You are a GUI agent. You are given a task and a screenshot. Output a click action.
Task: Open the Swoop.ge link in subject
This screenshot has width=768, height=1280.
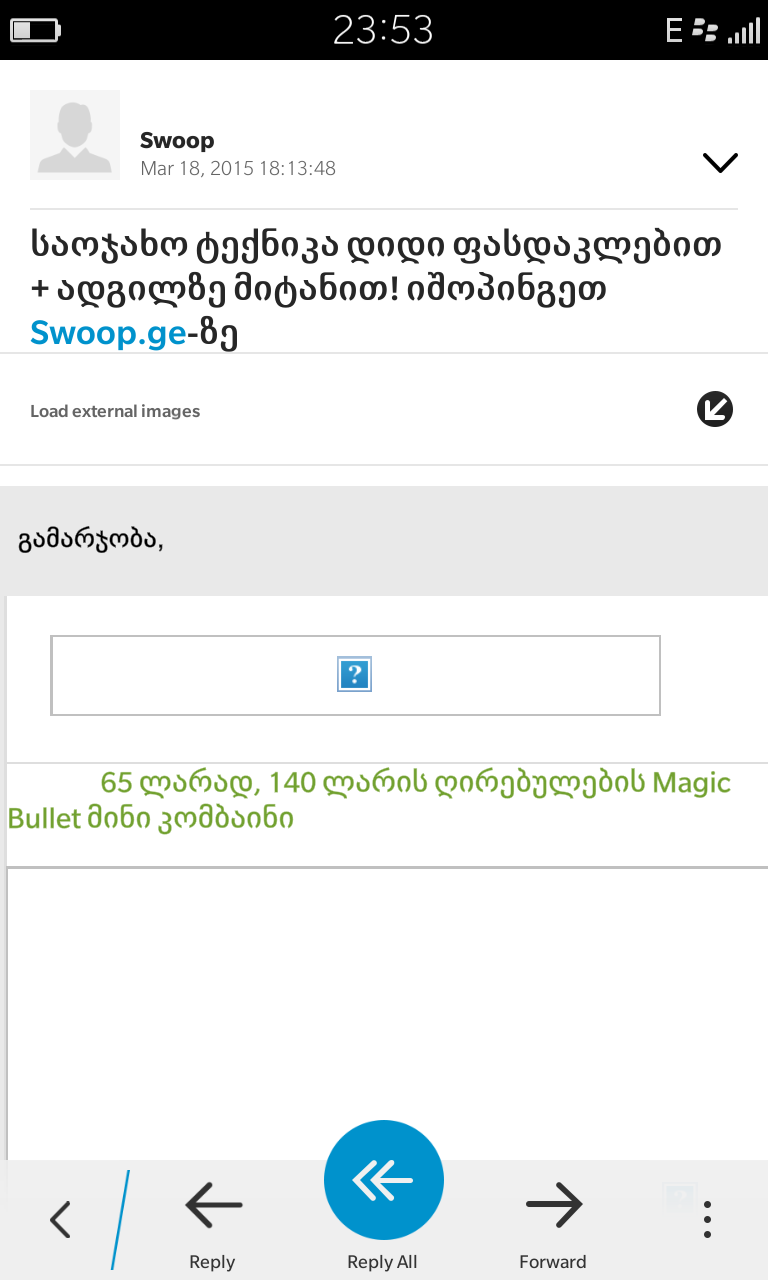tap(108, 332)
